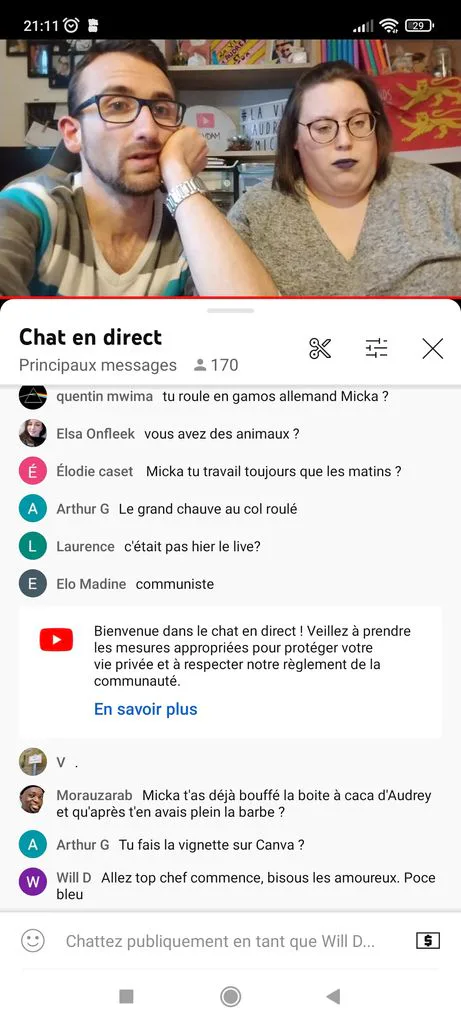Select Morauzarab's chat message
This screenshot has height=1024, width=461.
(230, 804)
